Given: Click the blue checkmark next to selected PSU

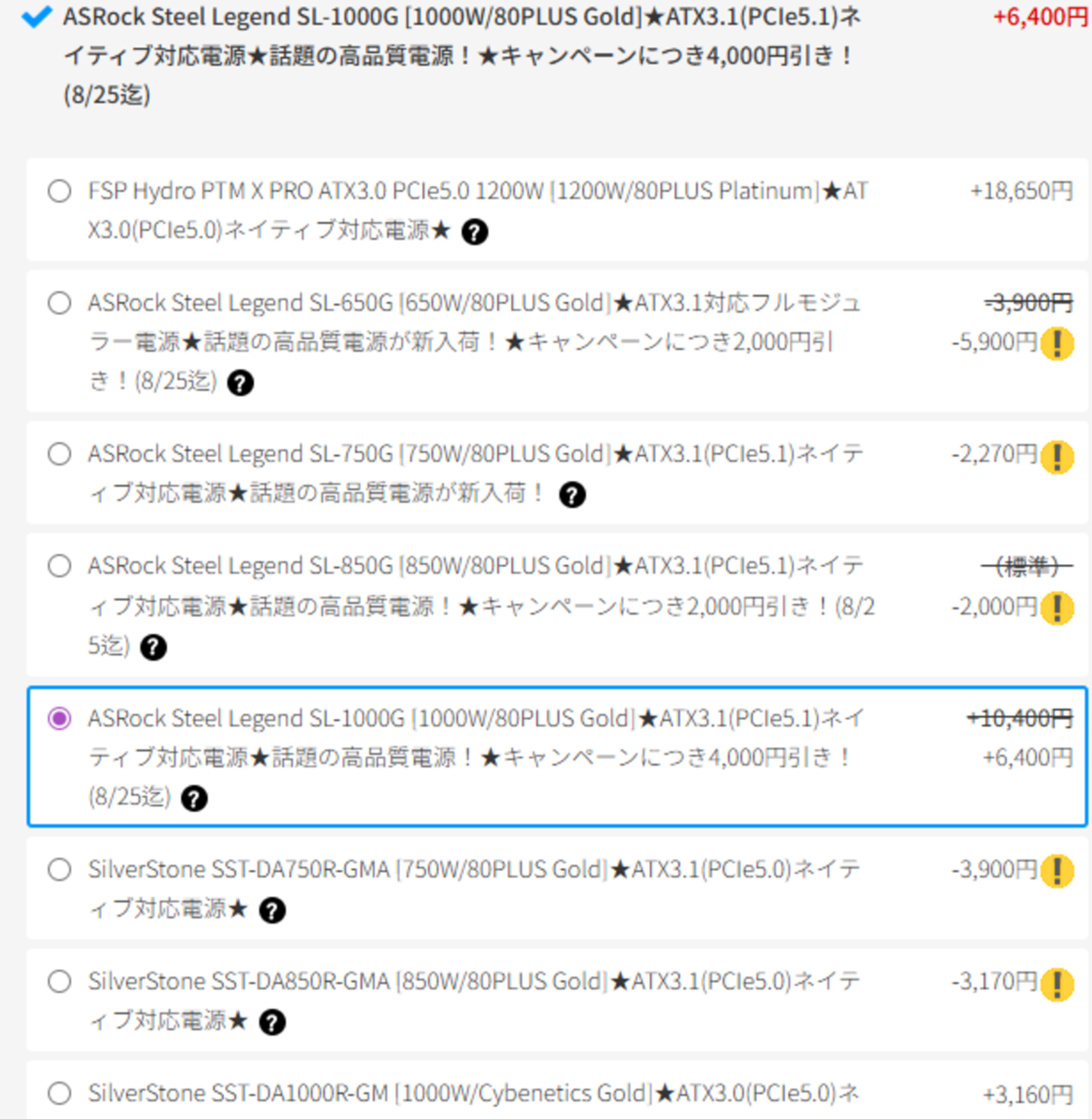Looking at the screenshot, I should (x=35, y=15).
